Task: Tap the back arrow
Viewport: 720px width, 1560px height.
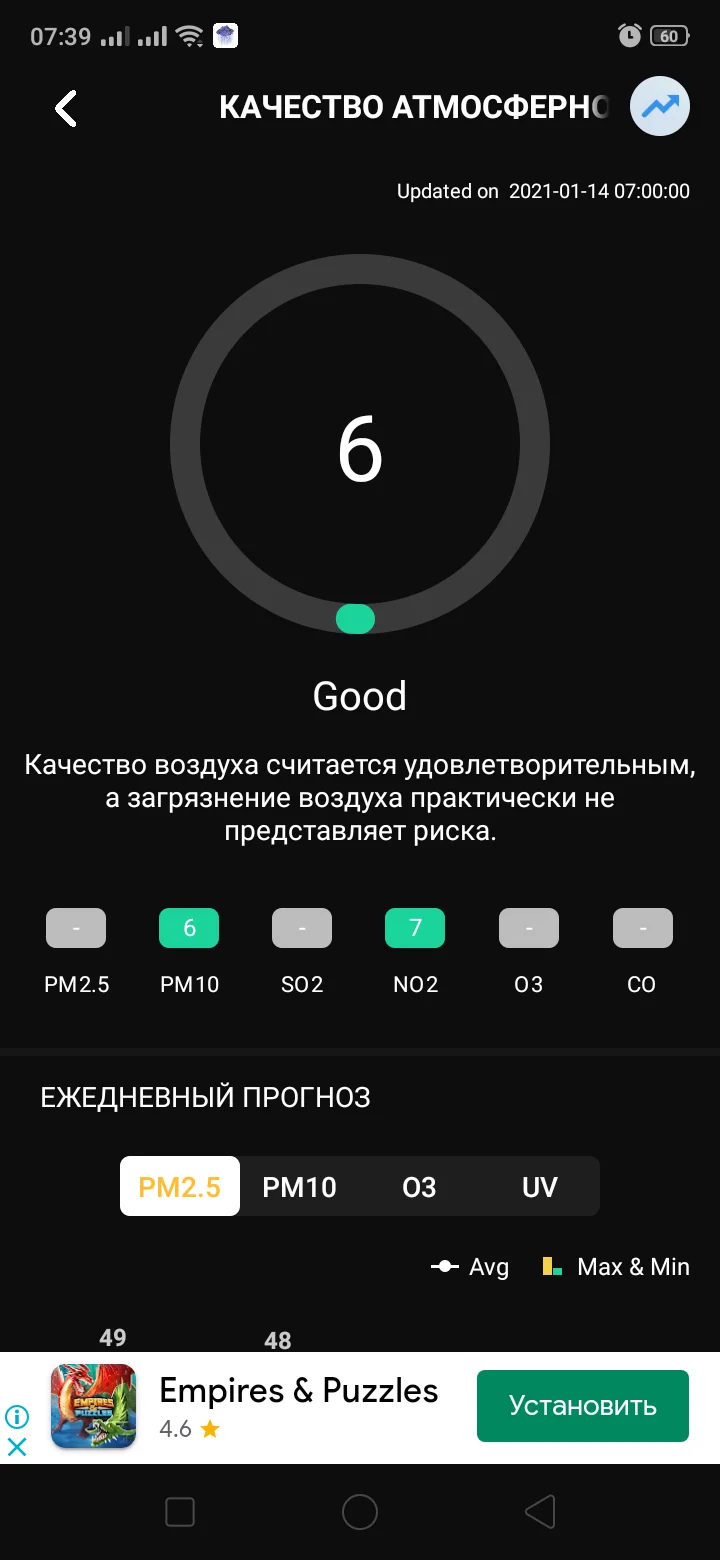Action: [x=64, y=108]
